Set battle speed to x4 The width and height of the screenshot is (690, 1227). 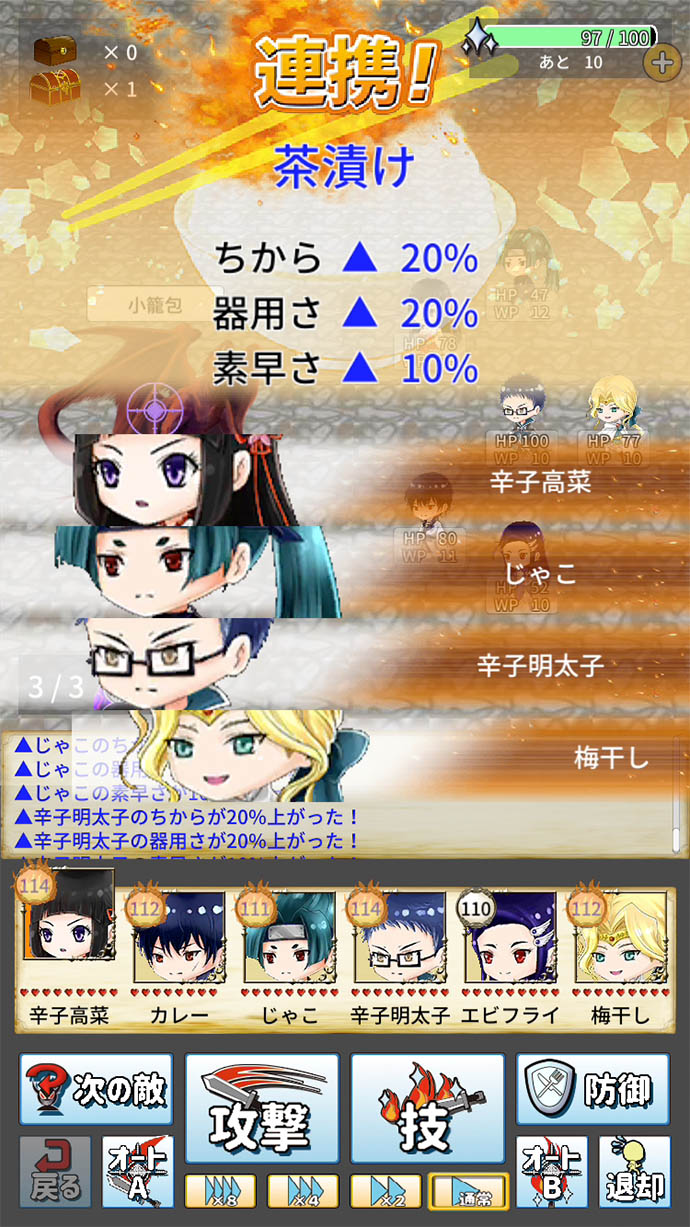click(303, 1190)
